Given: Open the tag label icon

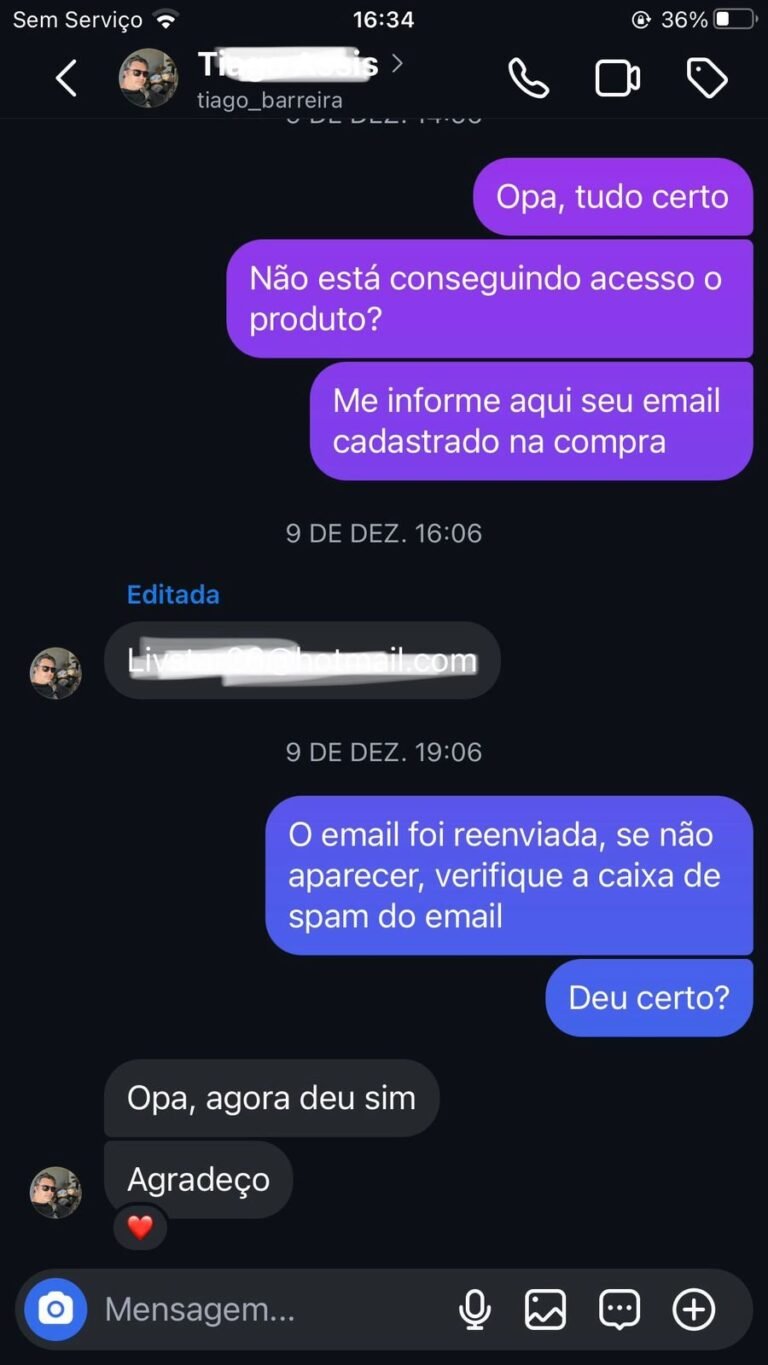Looking at the screenshot, I should 707,78.
